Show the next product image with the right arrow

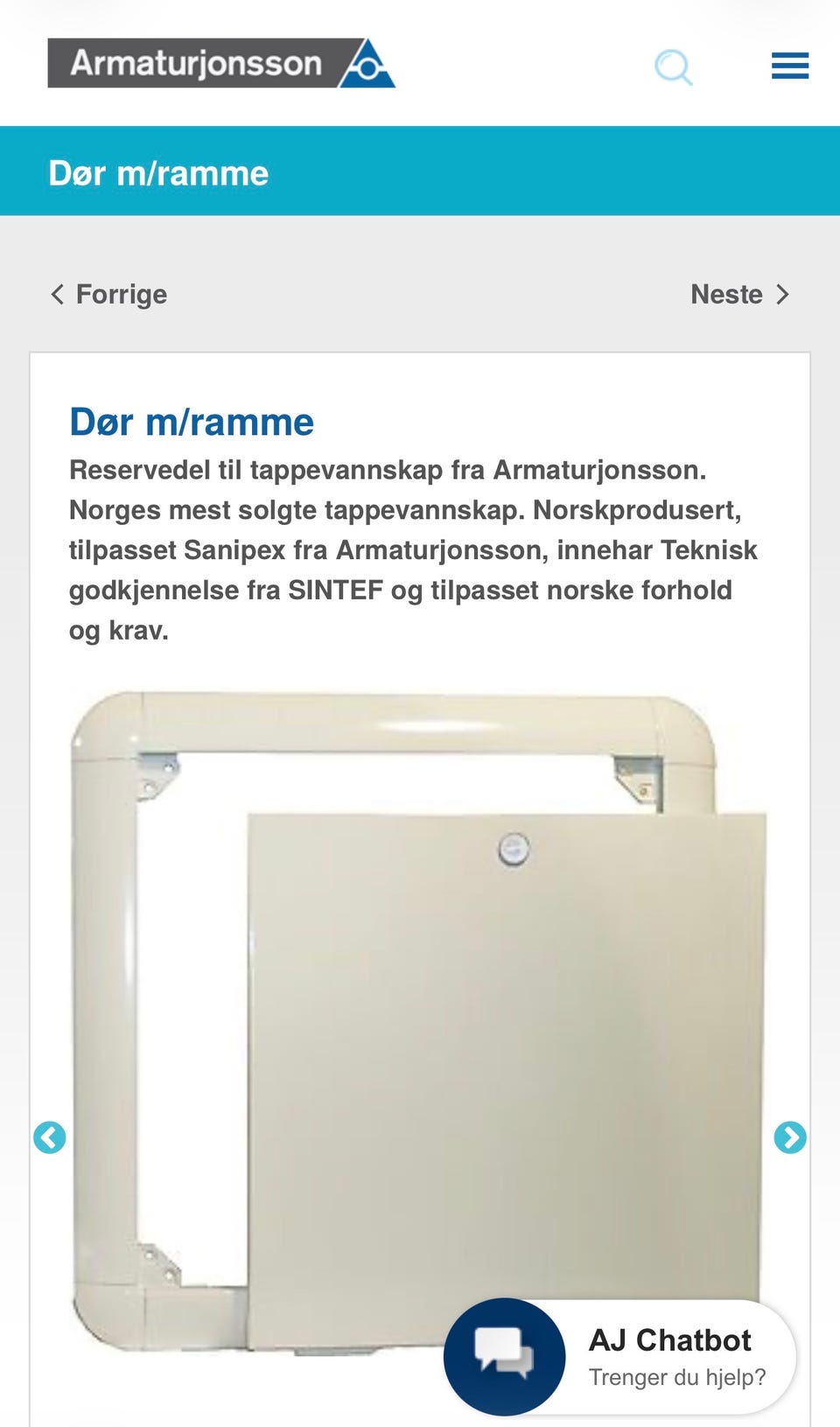[790, 1138]
